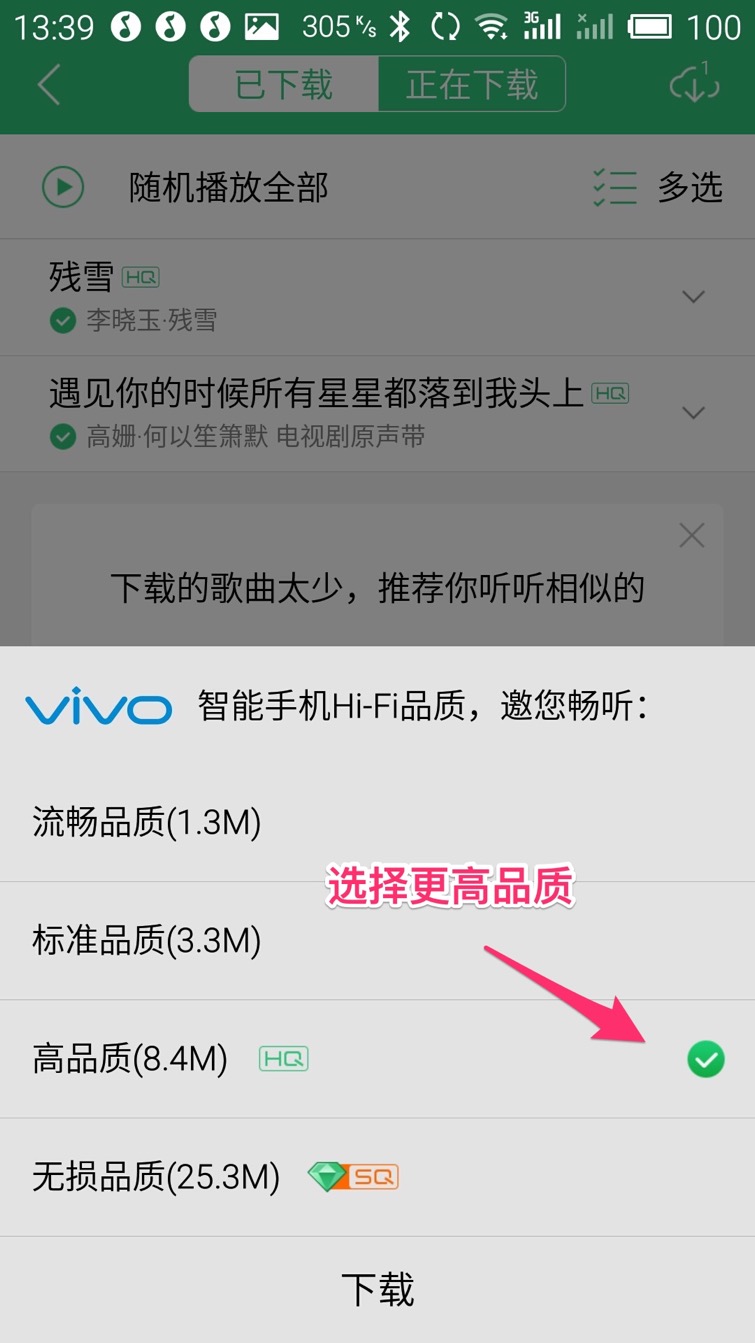The image size is (755, 1343).
Task: Switch to the 已下载 tab
Action: (284, 84)
